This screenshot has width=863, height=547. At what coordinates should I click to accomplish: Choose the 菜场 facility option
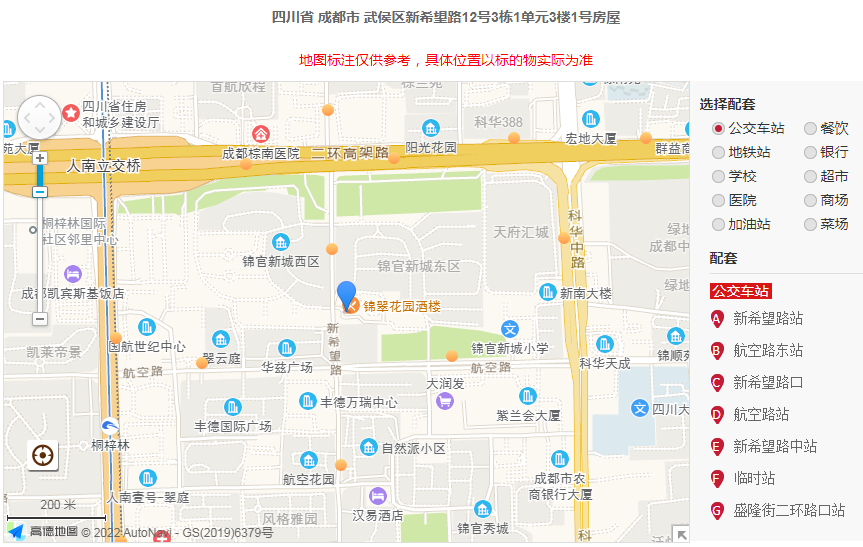pyautogui.click(x=810, y=225)
